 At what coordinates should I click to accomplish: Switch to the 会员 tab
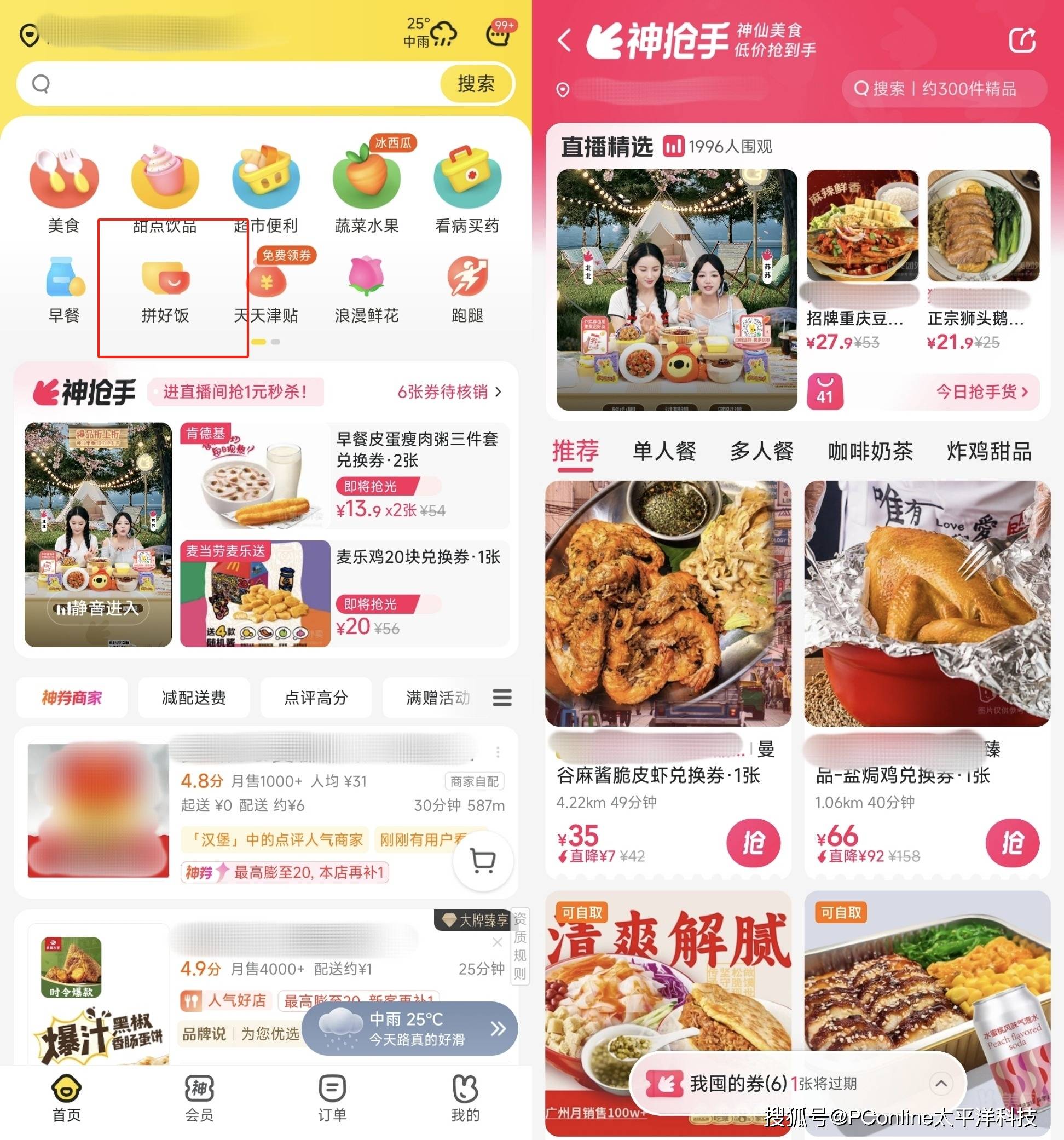click(199, 1098)
